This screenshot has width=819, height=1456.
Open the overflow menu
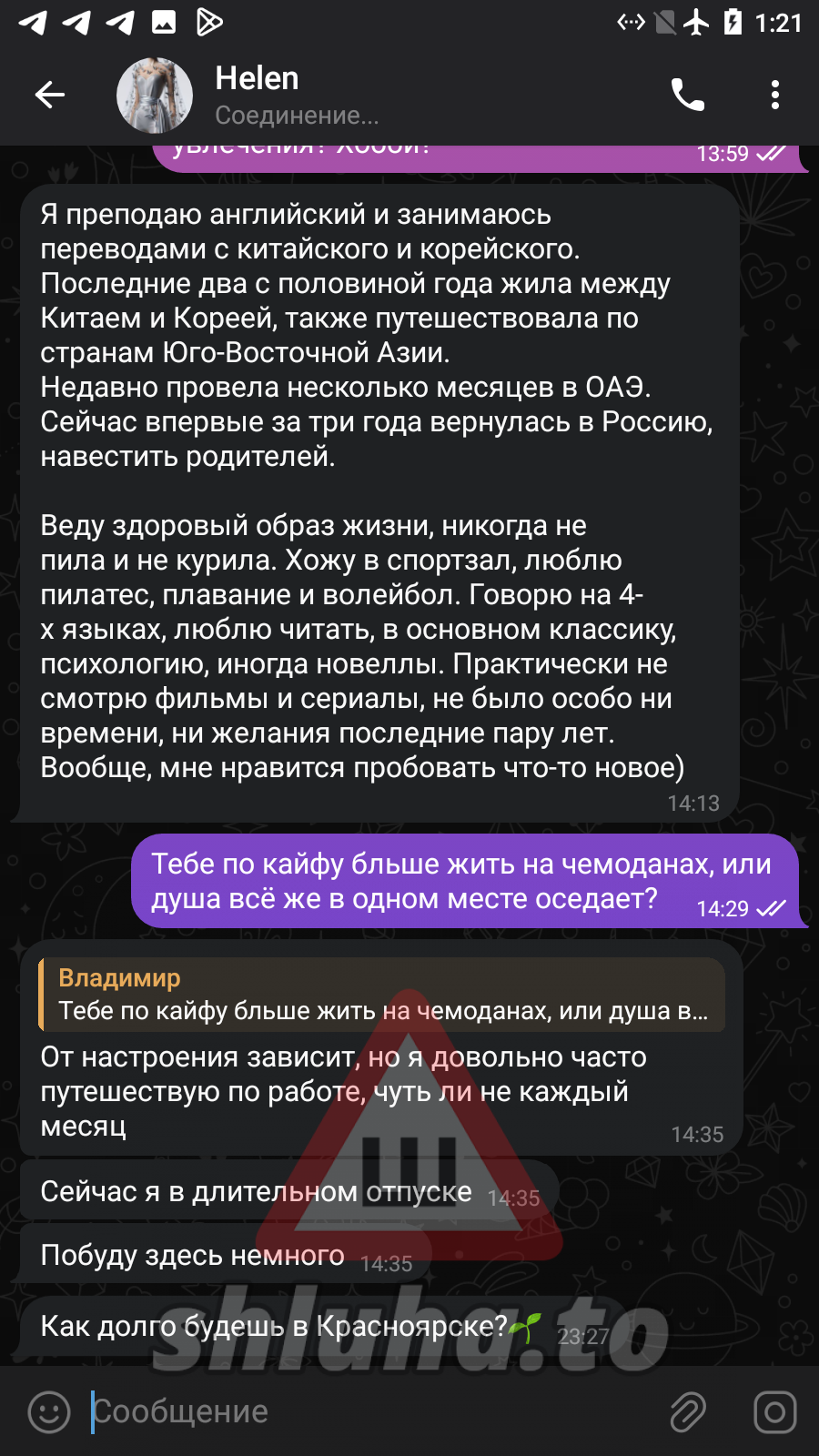pos(775,95)
